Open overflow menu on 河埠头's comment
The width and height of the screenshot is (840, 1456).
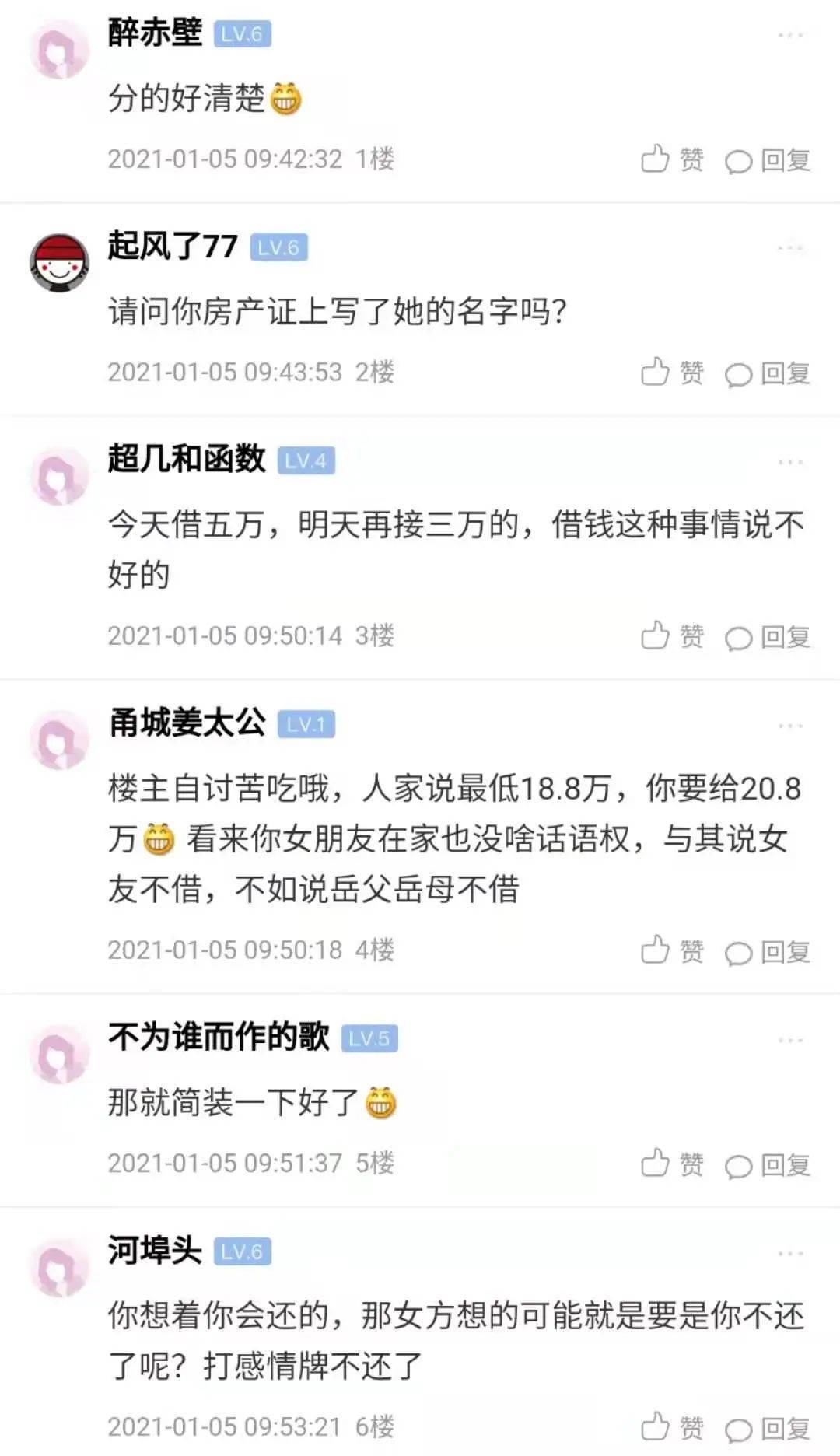(x=790, y=1253)
